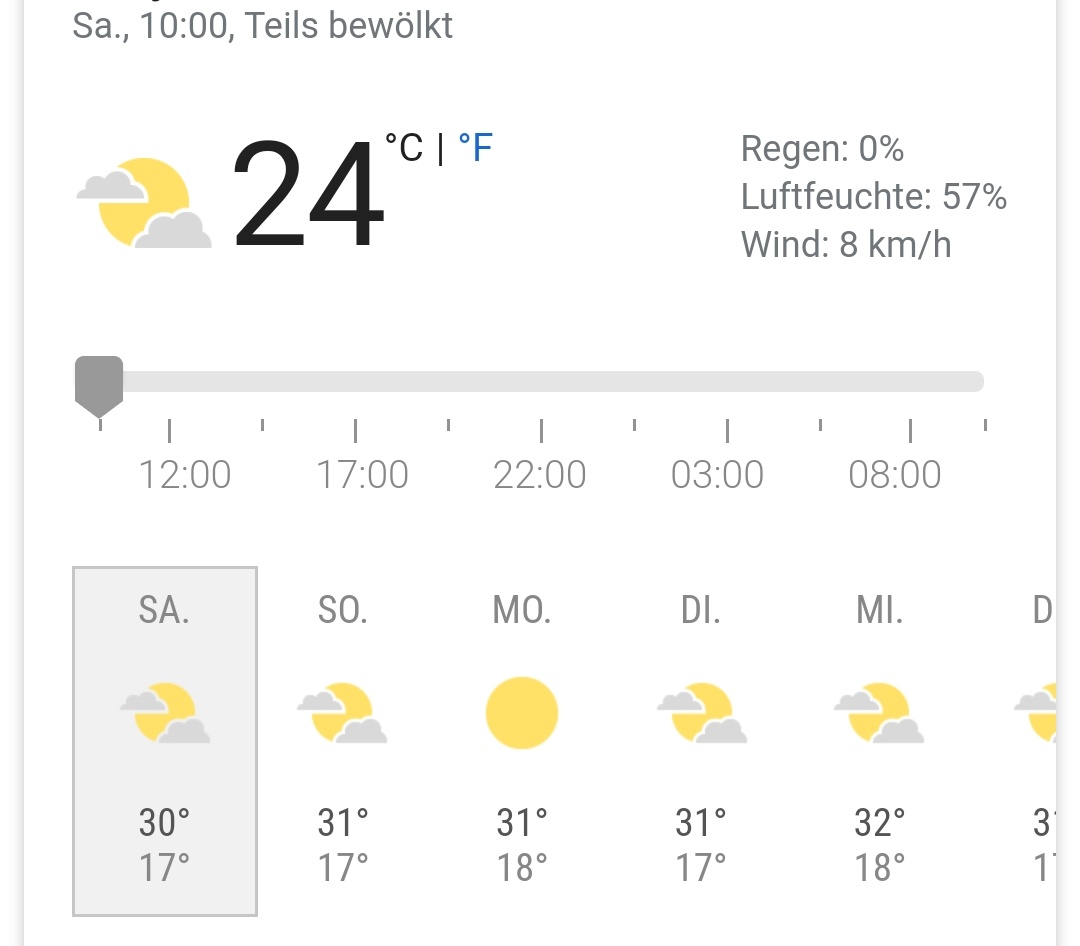Show forecast for MO.

[x=522, y=740]
